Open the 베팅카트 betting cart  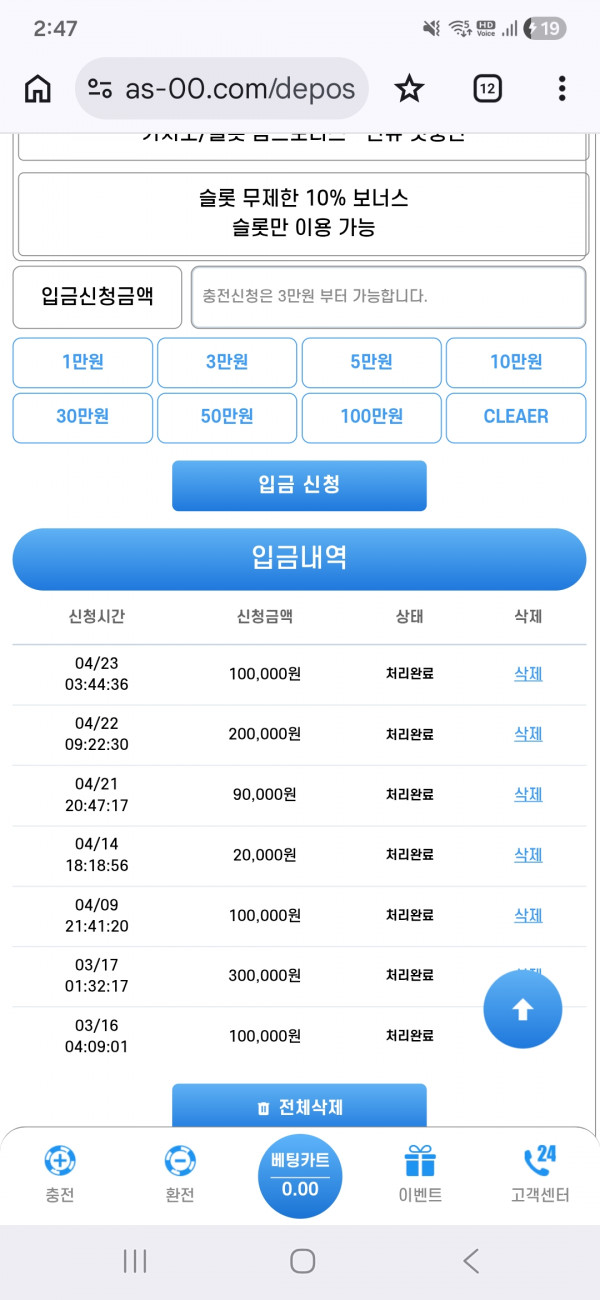coord(300,1175)
